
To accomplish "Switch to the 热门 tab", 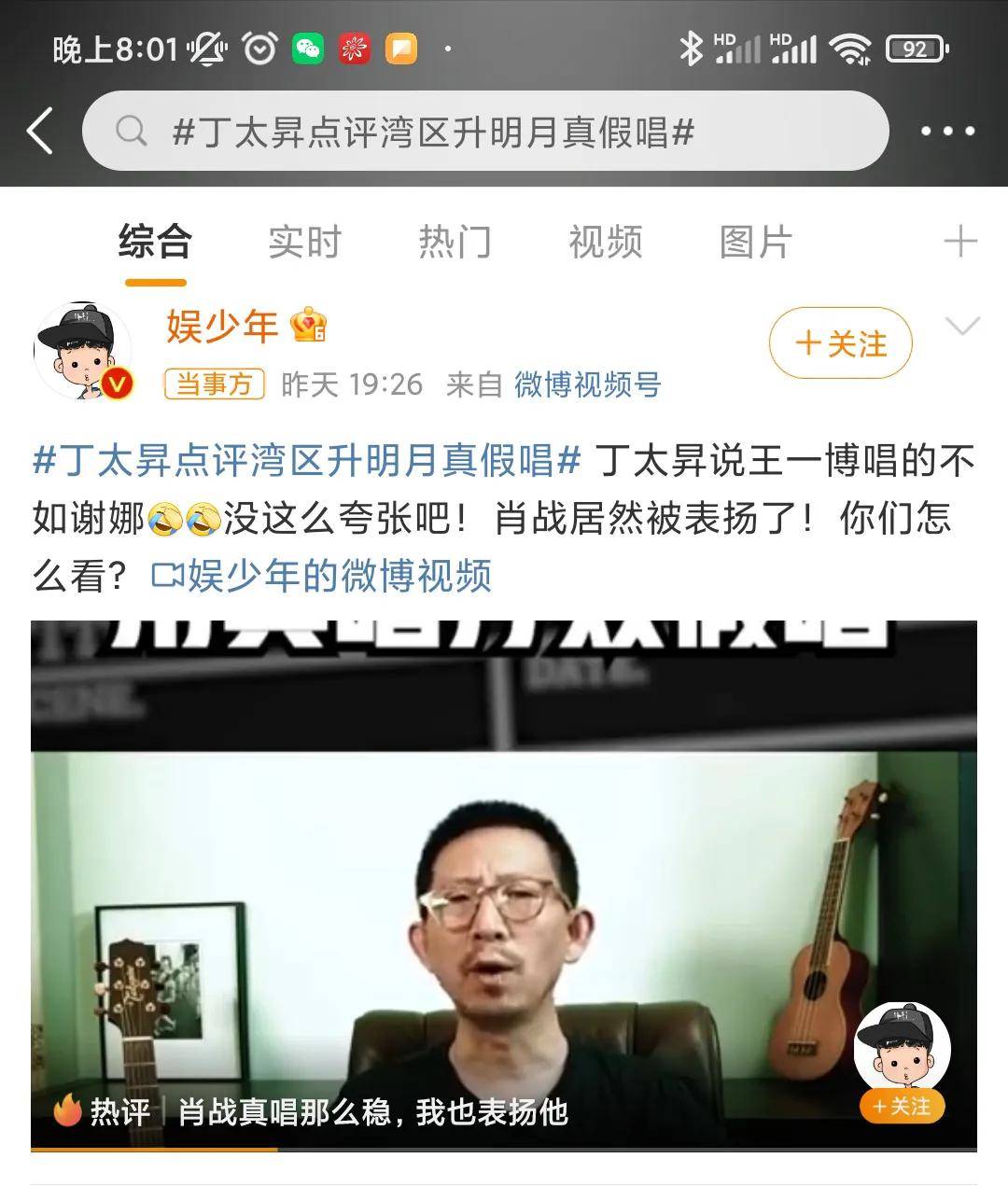I will (x=455, y=243).
